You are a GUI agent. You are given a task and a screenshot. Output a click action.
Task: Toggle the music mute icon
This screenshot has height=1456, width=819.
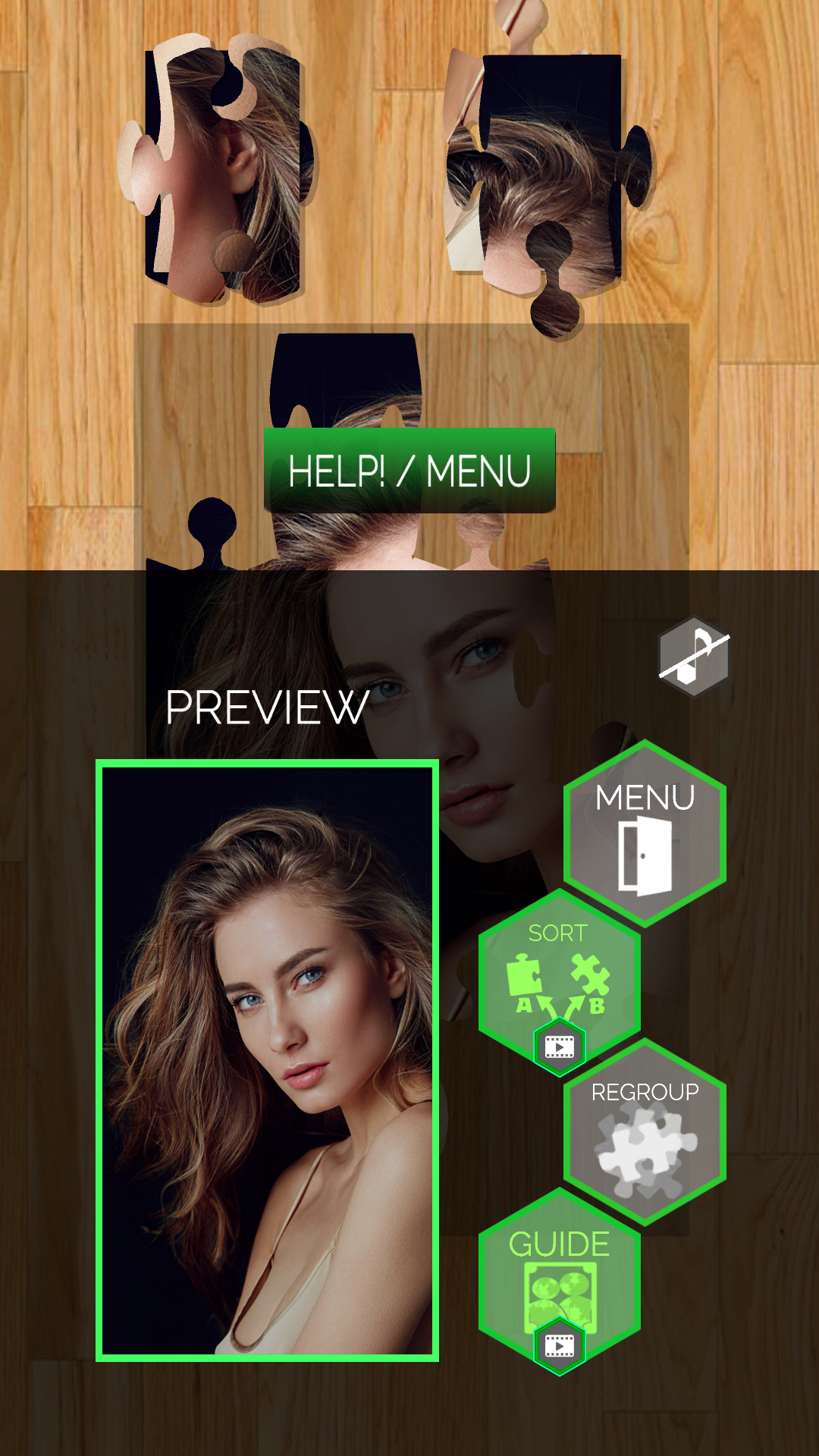pos(693,657)
